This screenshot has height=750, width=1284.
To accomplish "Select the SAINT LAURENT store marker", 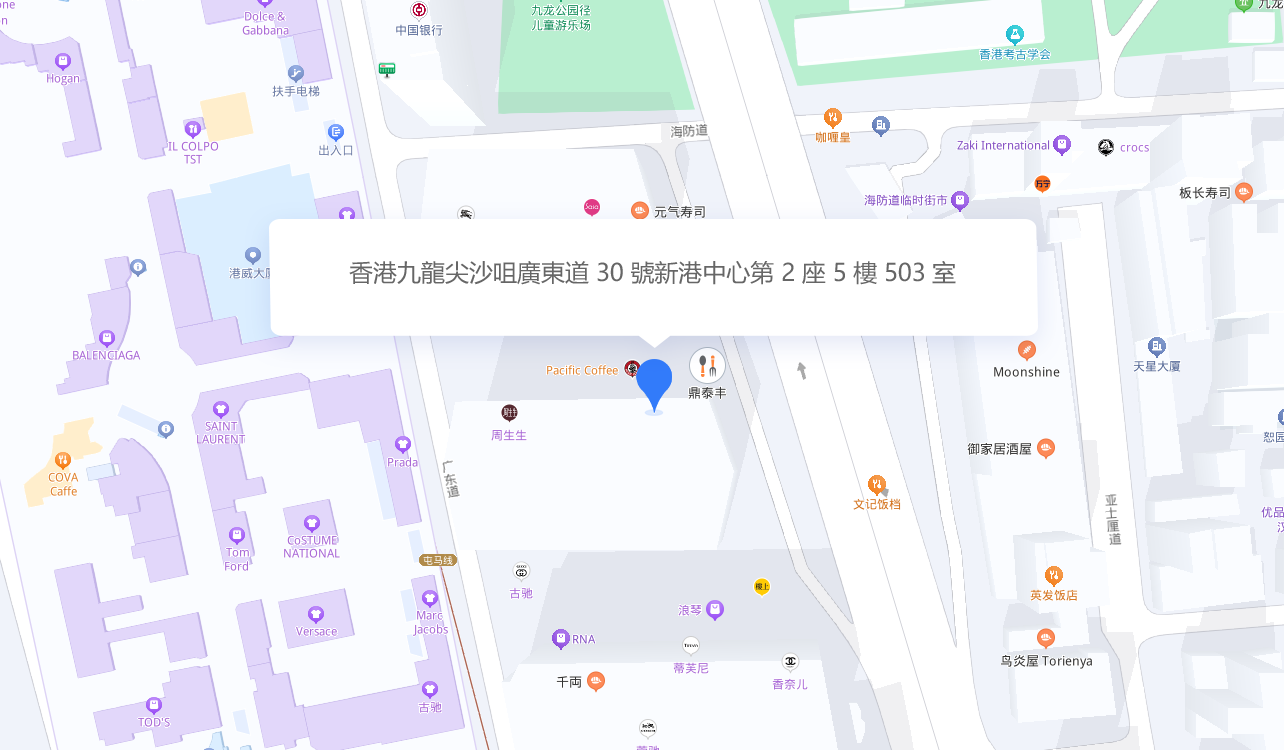I will point(221,409).
